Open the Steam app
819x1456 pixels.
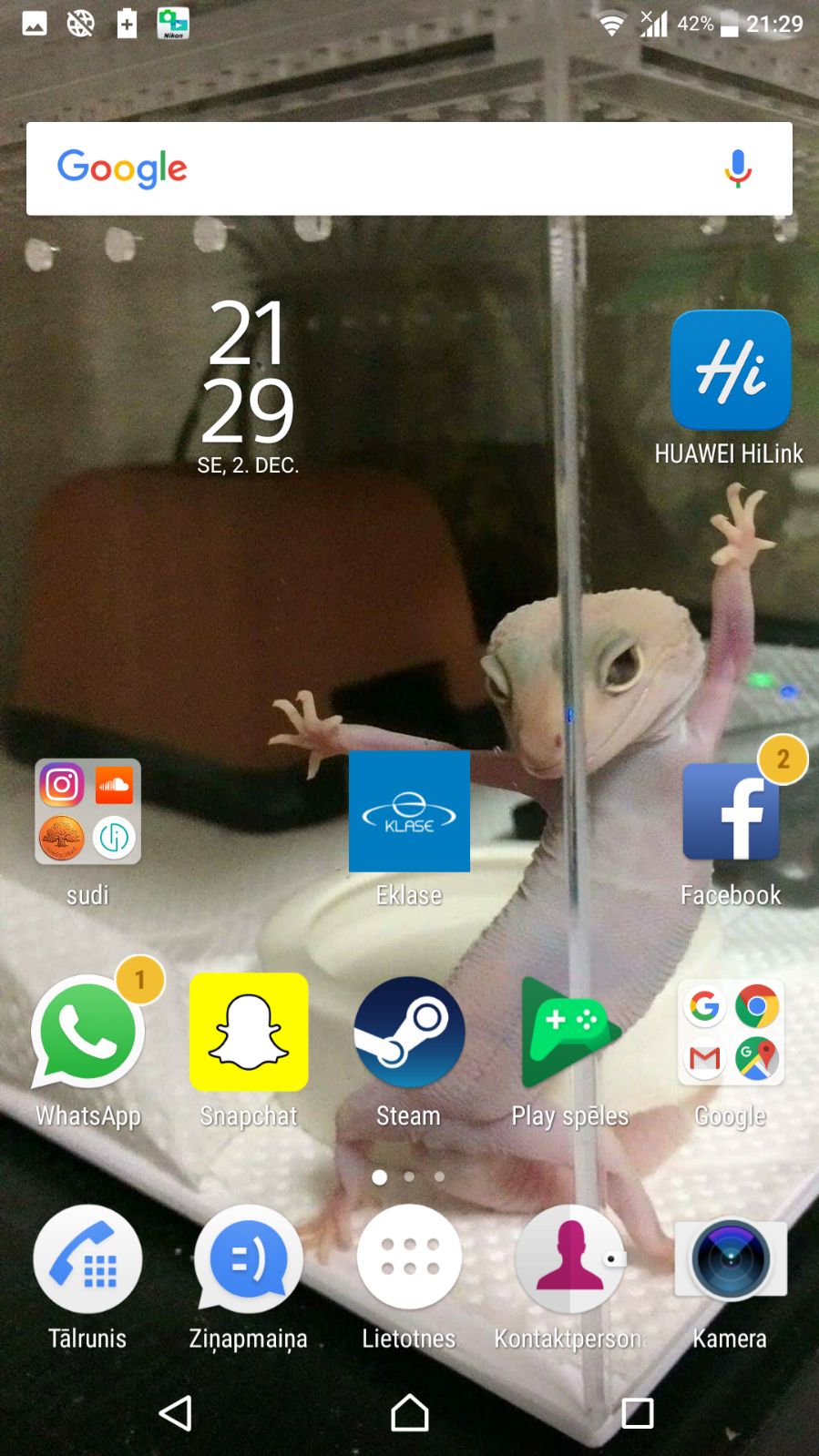pyautogui.click(x=409, y=1032)
